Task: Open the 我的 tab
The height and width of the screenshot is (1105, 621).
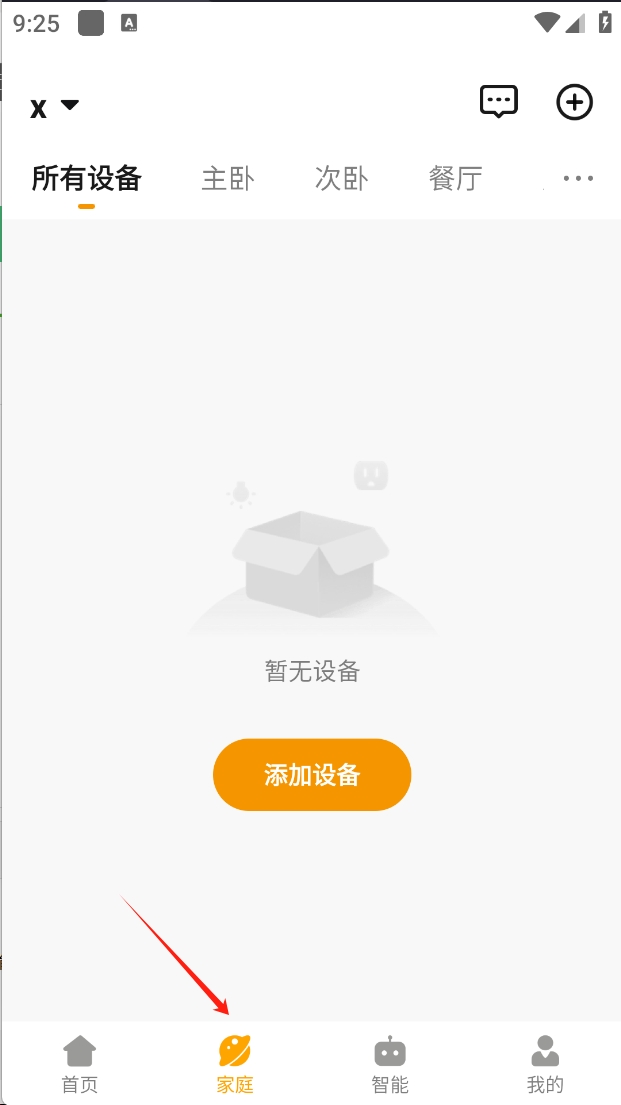Action: (545, 1064)
